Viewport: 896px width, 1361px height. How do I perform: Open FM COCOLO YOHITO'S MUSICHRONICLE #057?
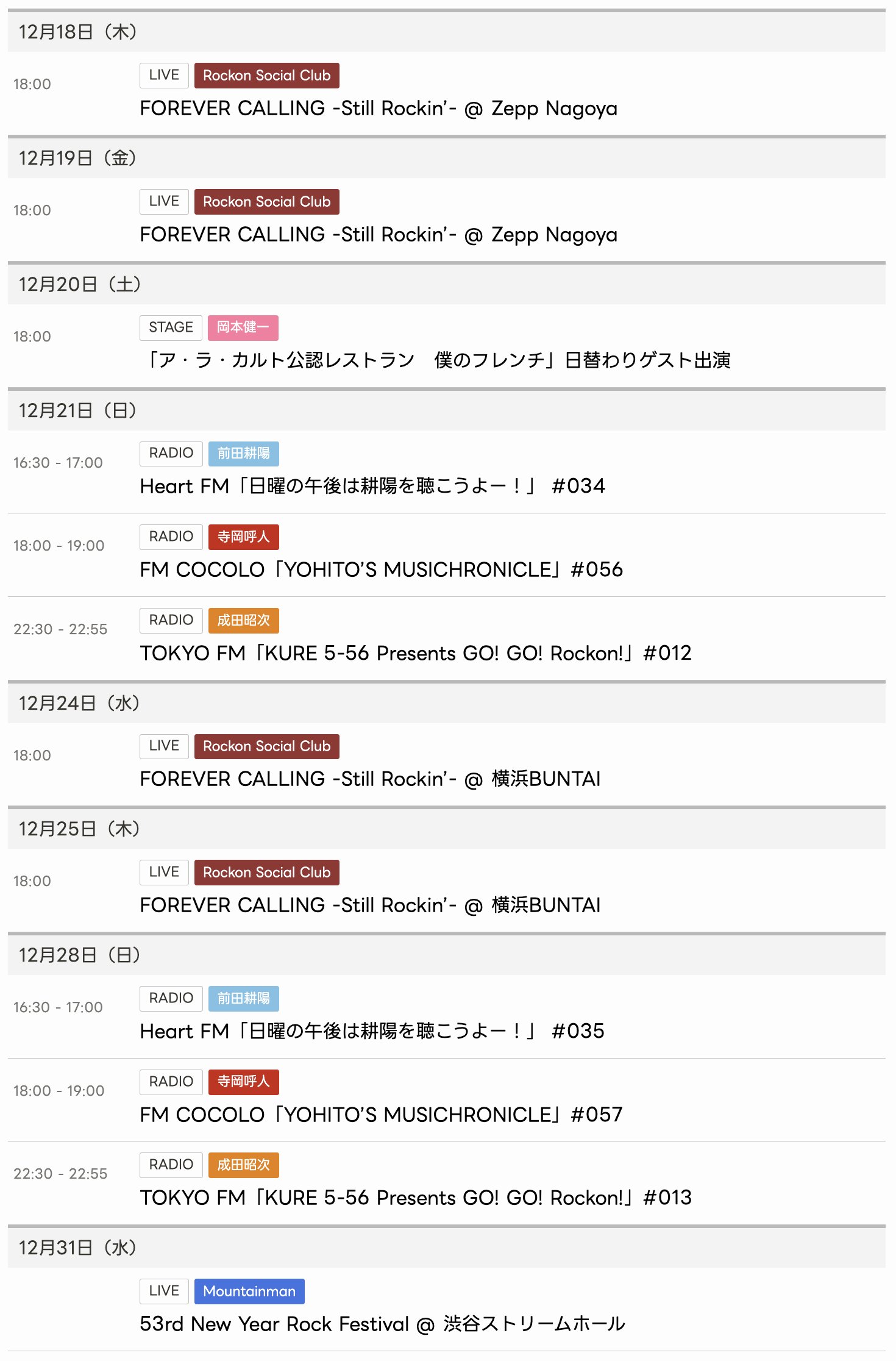381,1115
